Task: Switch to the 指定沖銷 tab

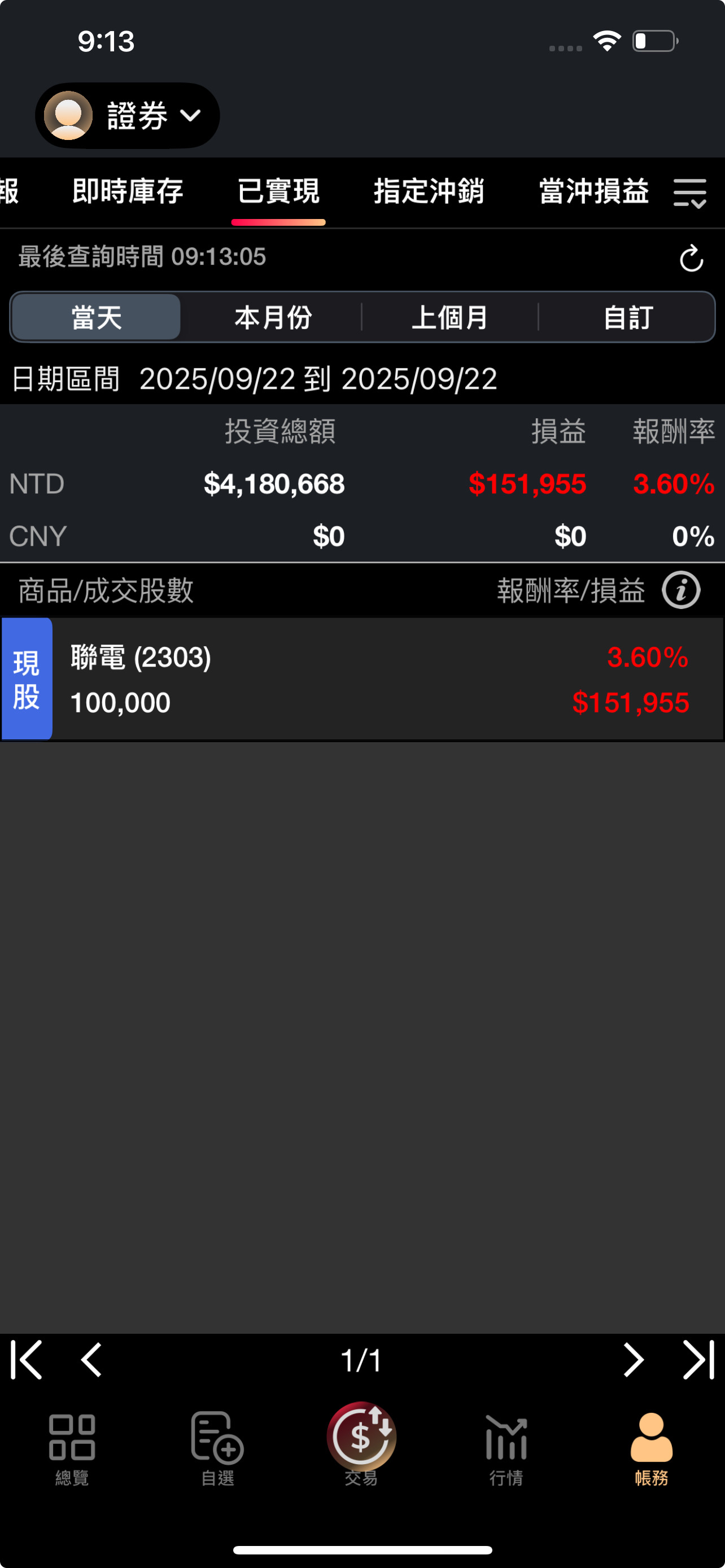Action: pyautogui.click(x=429, y=192)
